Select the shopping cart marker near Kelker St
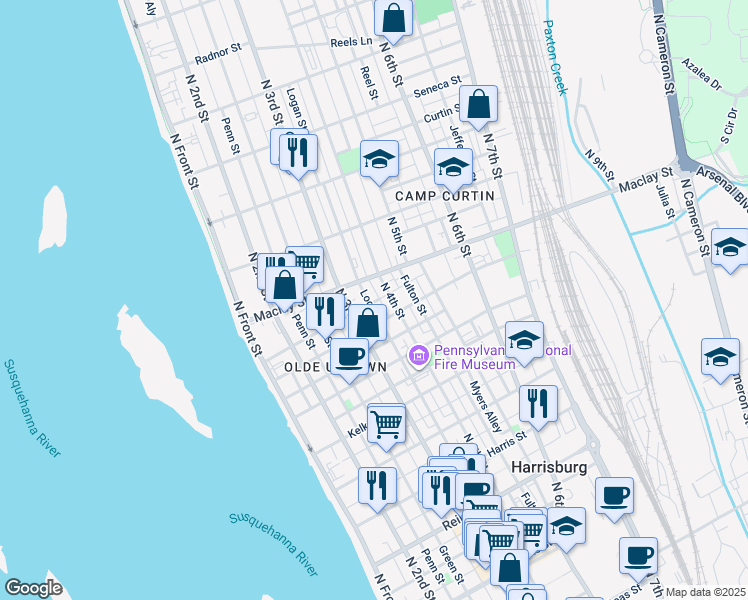The image size is (748, 600). point(386,422)
